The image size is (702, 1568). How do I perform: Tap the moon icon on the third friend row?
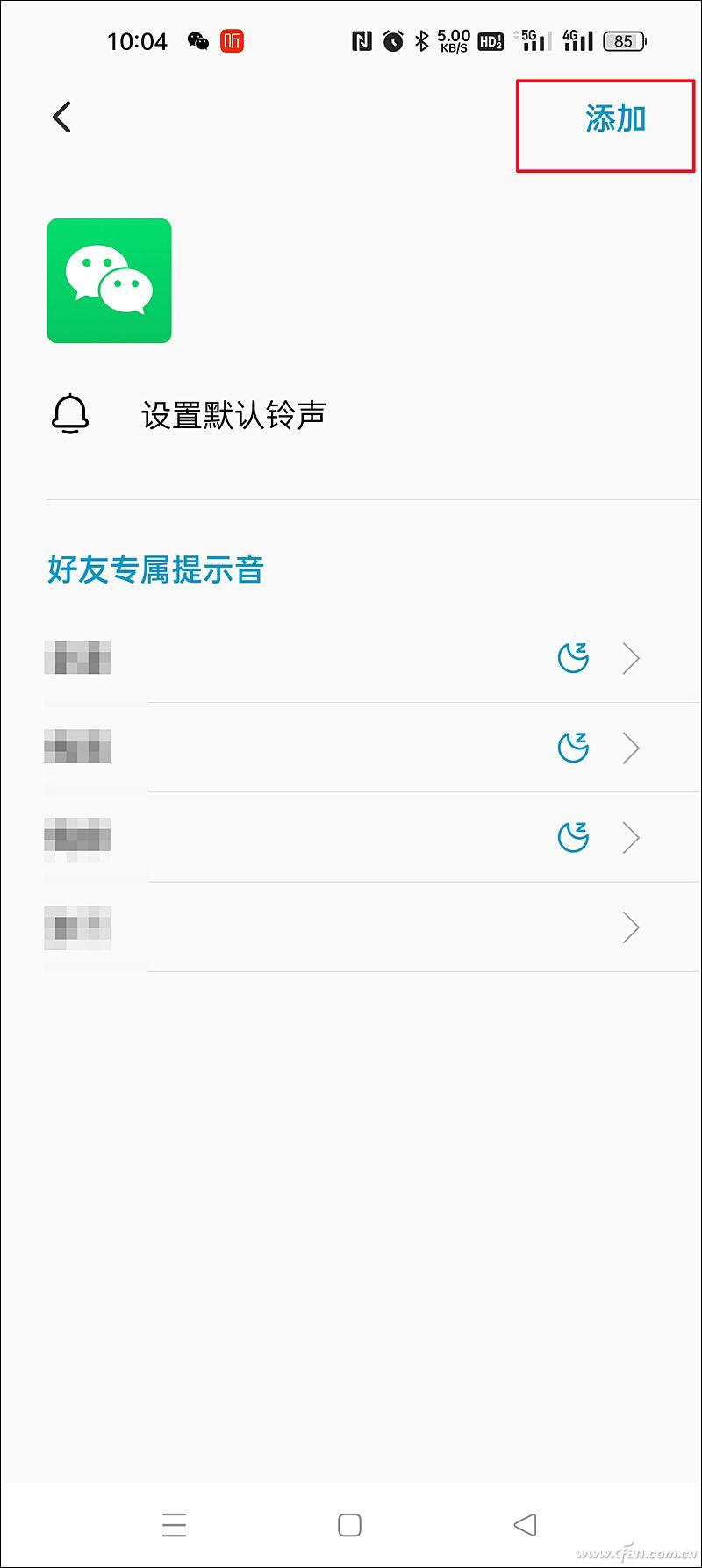coord(572,837)
